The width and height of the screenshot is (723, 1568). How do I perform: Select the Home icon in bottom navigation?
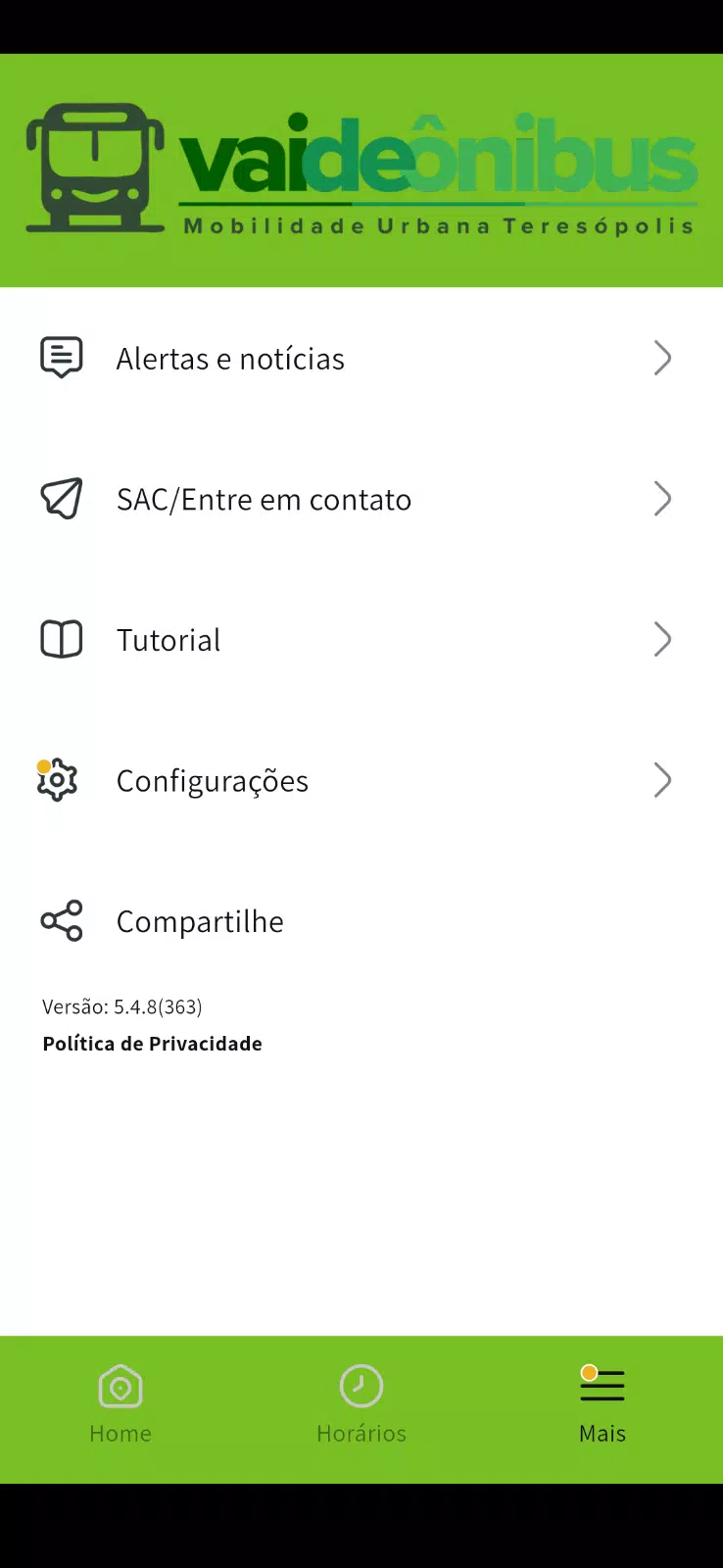coord(120,1387)
